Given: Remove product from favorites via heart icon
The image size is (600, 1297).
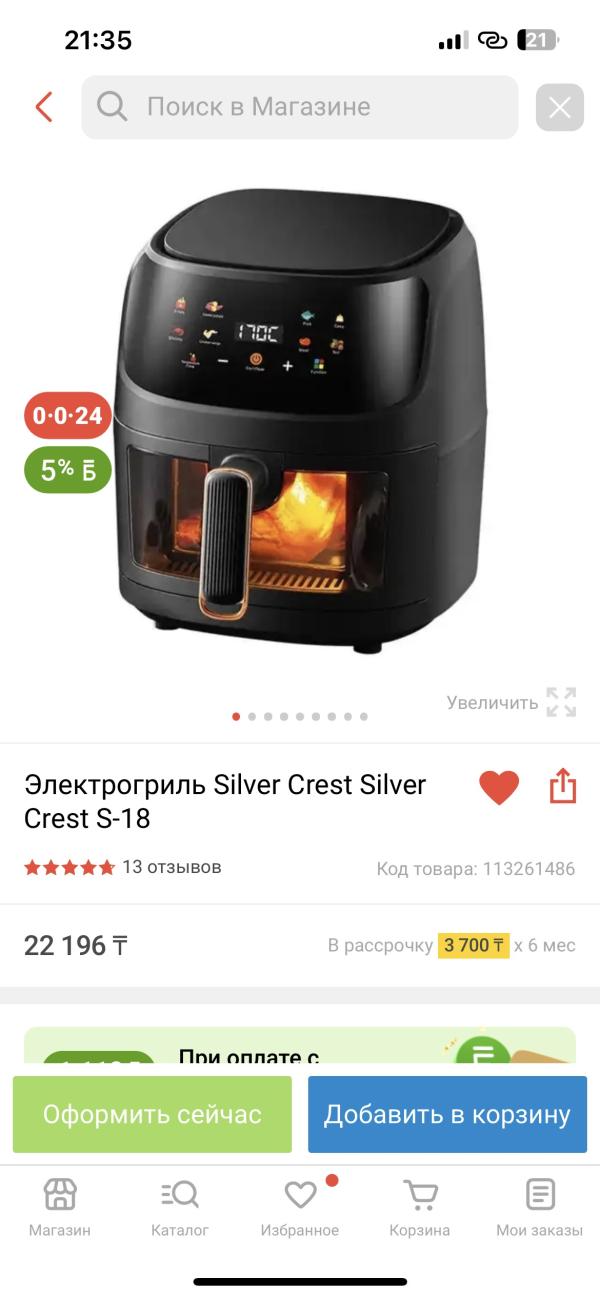Looking at the screenshot, I should coord(499,787).
